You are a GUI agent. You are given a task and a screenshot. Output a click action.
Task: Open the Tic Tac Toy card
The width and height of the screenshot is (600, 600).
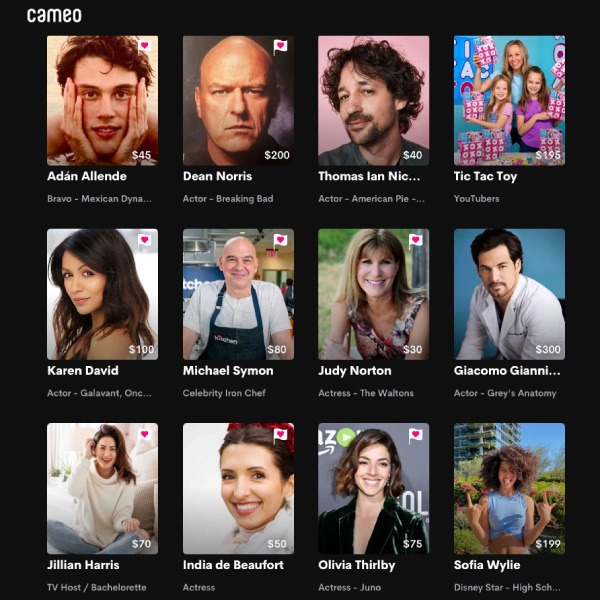point(509,101)
